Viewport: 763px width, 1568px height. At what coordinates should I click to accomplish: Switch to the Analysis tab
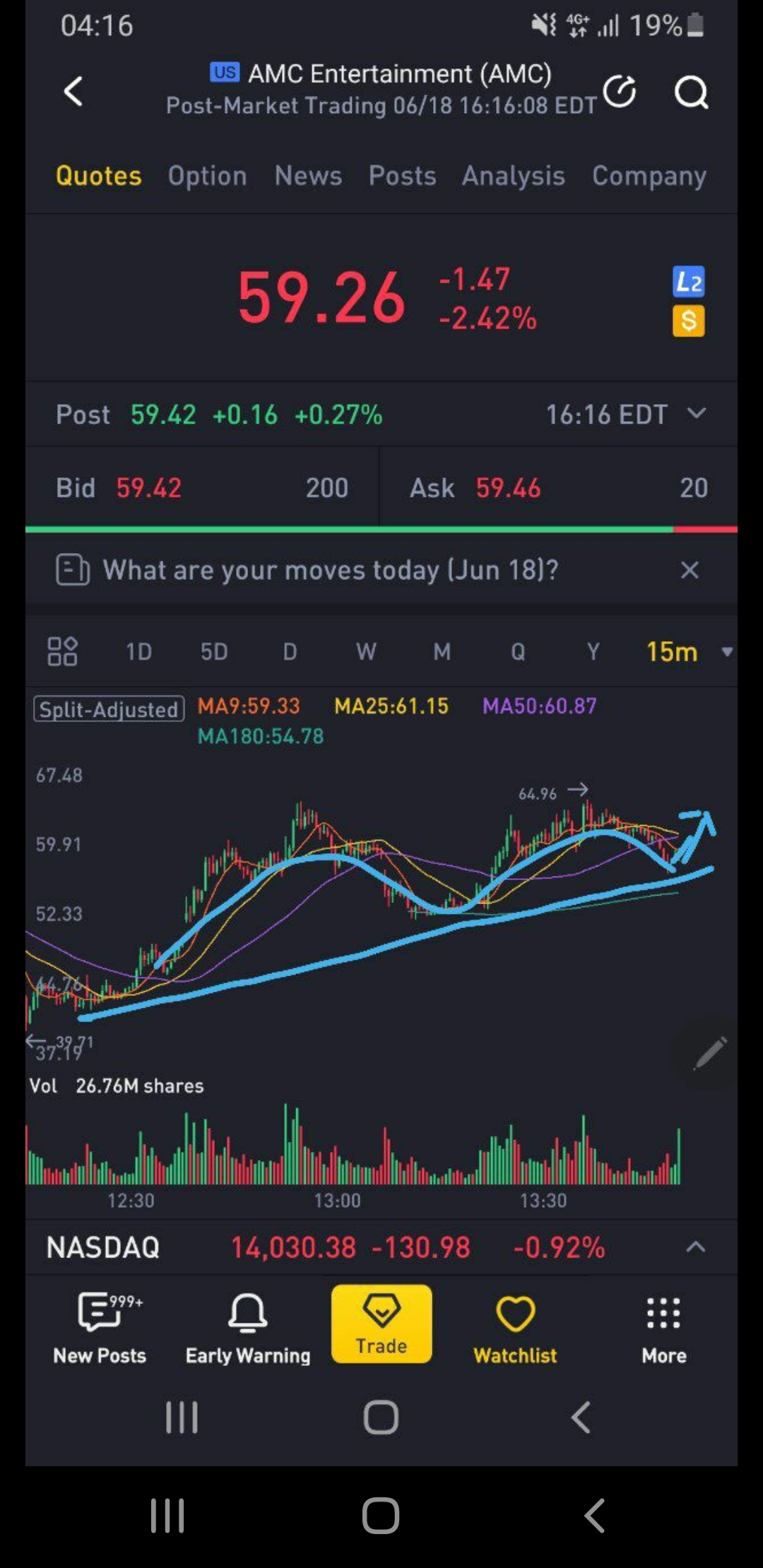513,176
